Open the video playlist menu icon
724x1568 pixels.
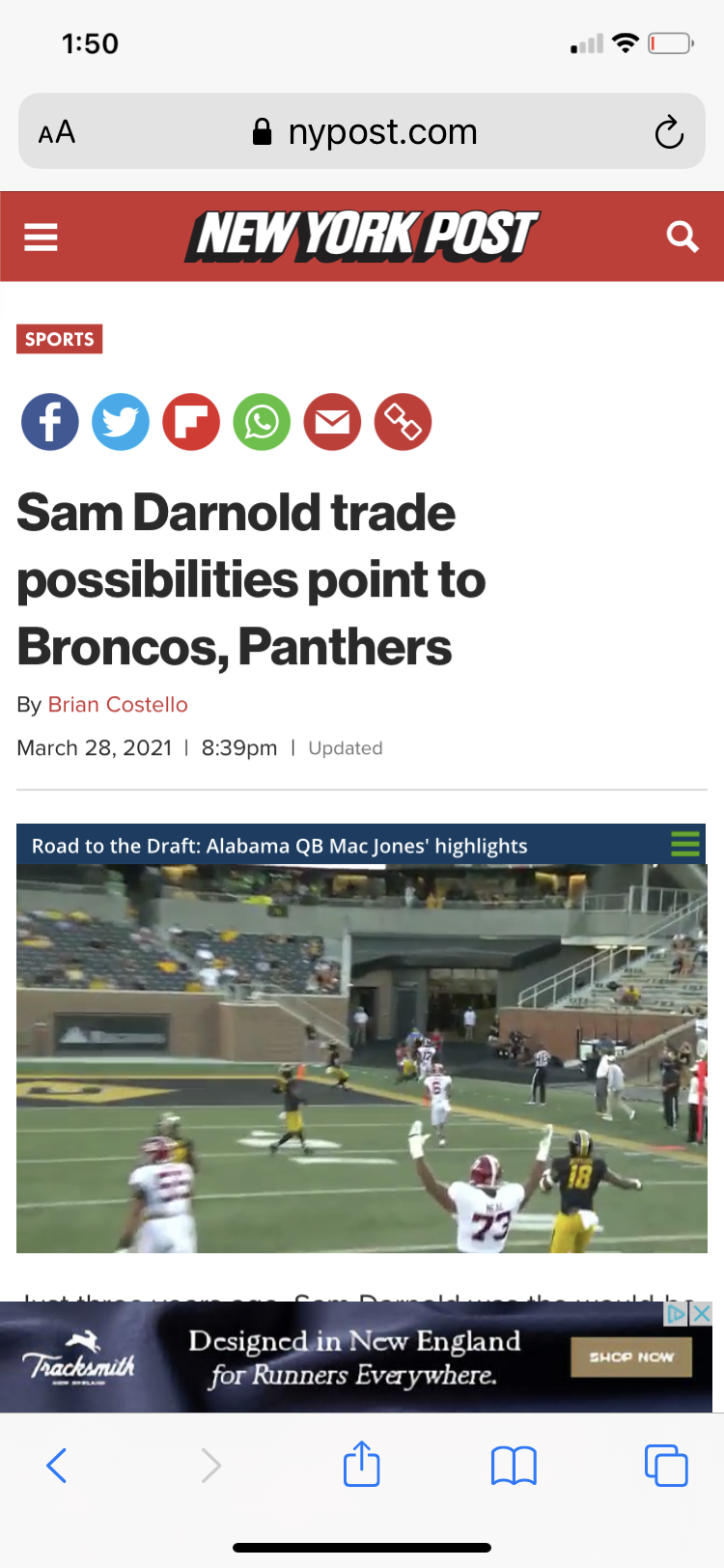(x=685, y=844)
